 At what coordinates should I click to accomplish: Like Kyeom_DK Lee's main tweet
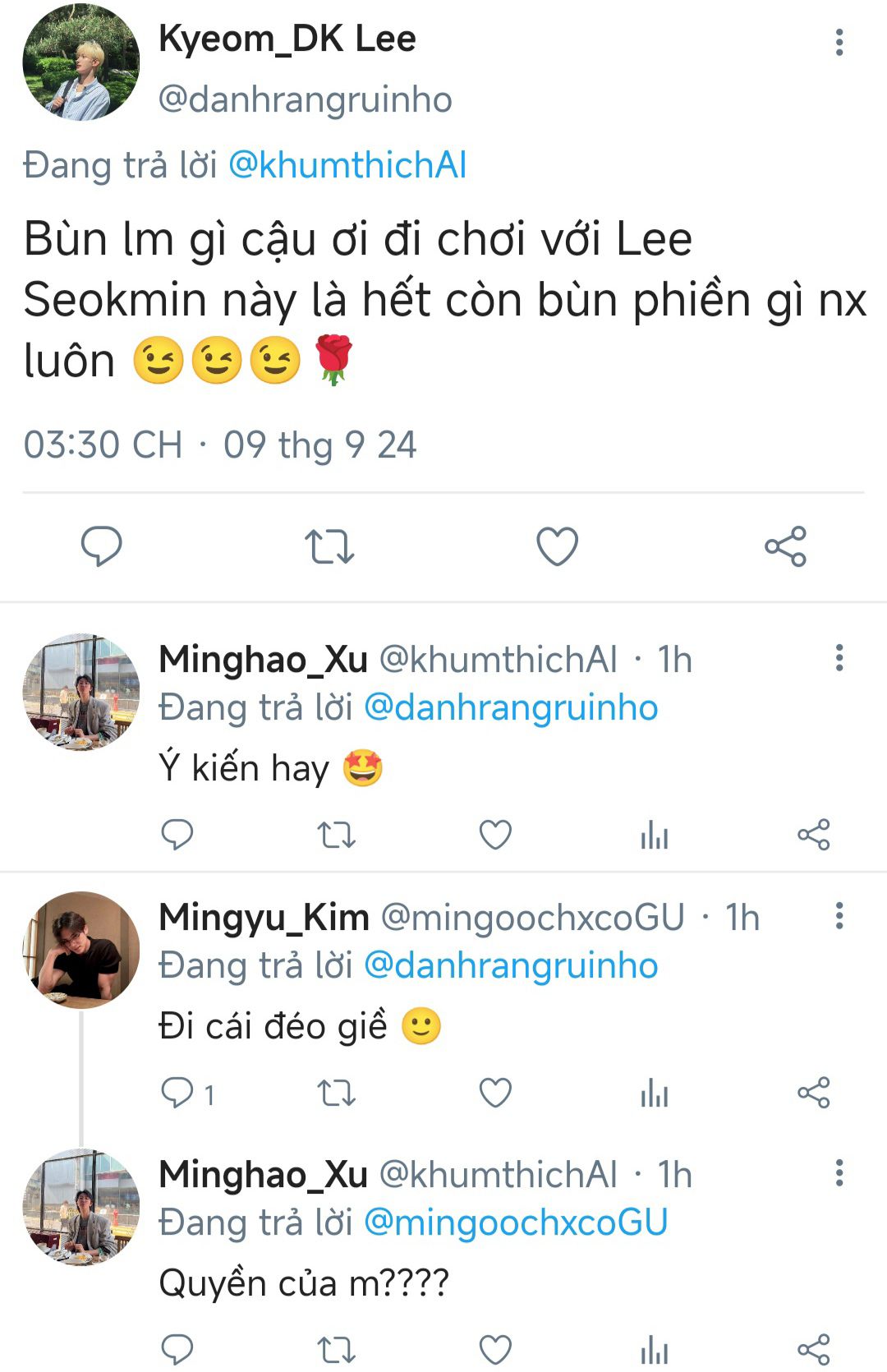557,546
